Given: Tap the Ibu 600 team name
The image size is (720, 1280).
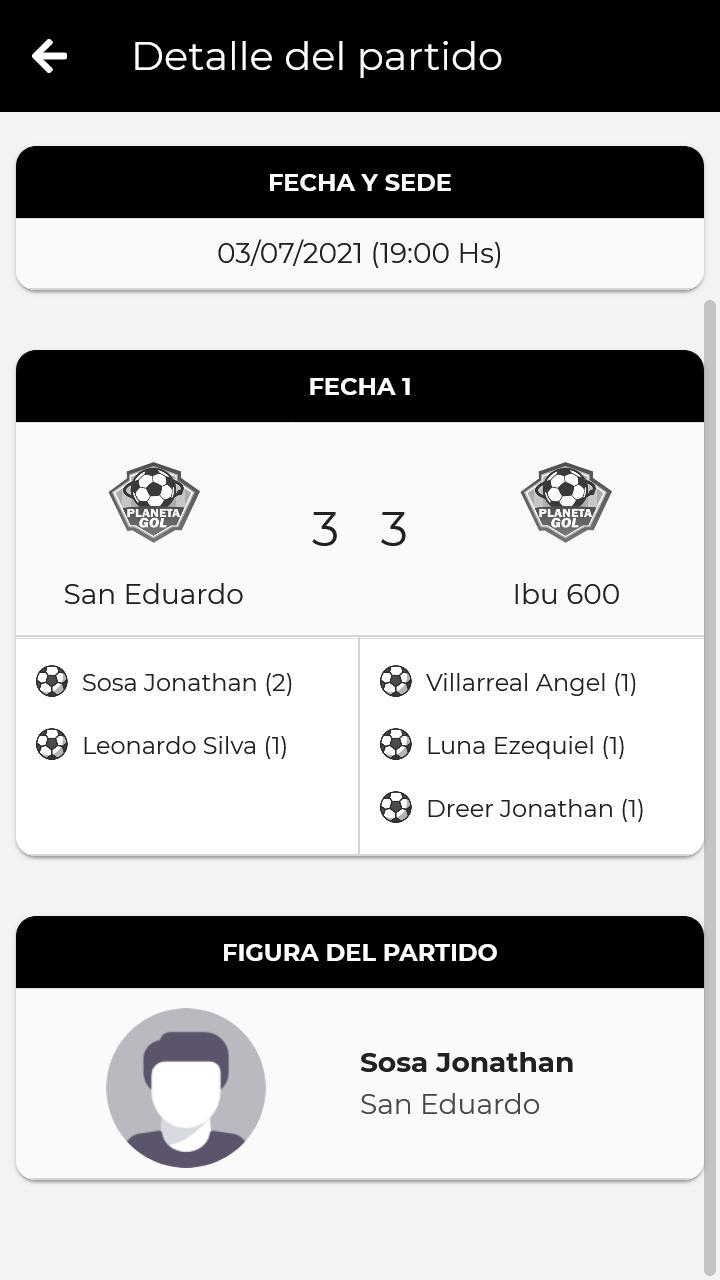Looking at the screenshot, I should pos(566,594).
